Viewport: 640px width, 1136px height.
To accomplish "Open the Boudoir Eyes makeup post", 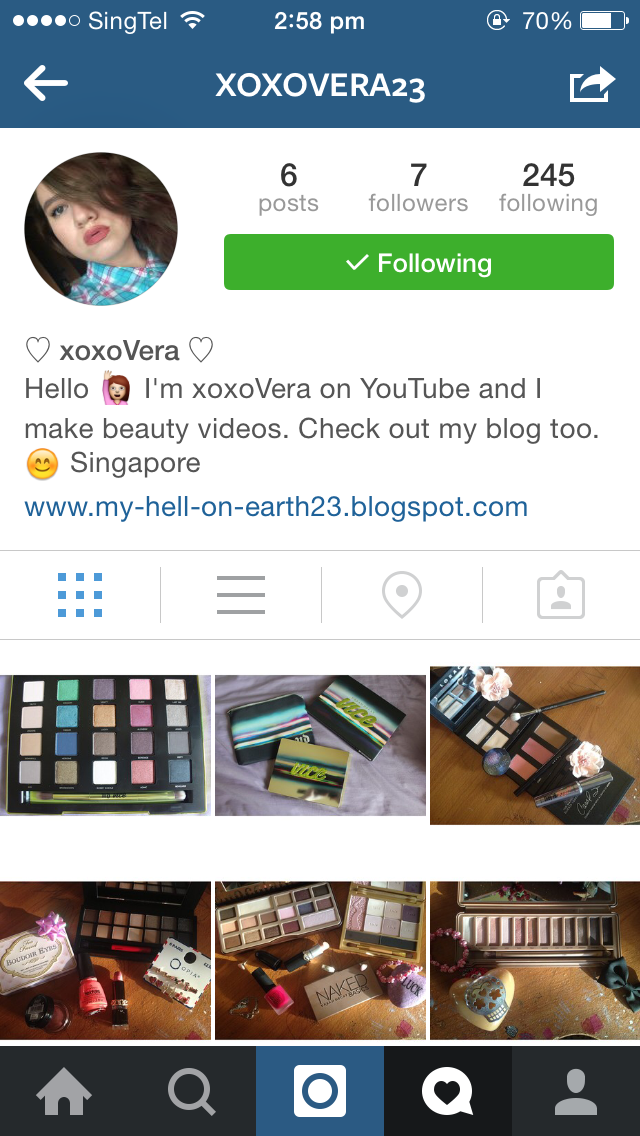I will pyautogui.click(x=105, y=961).
